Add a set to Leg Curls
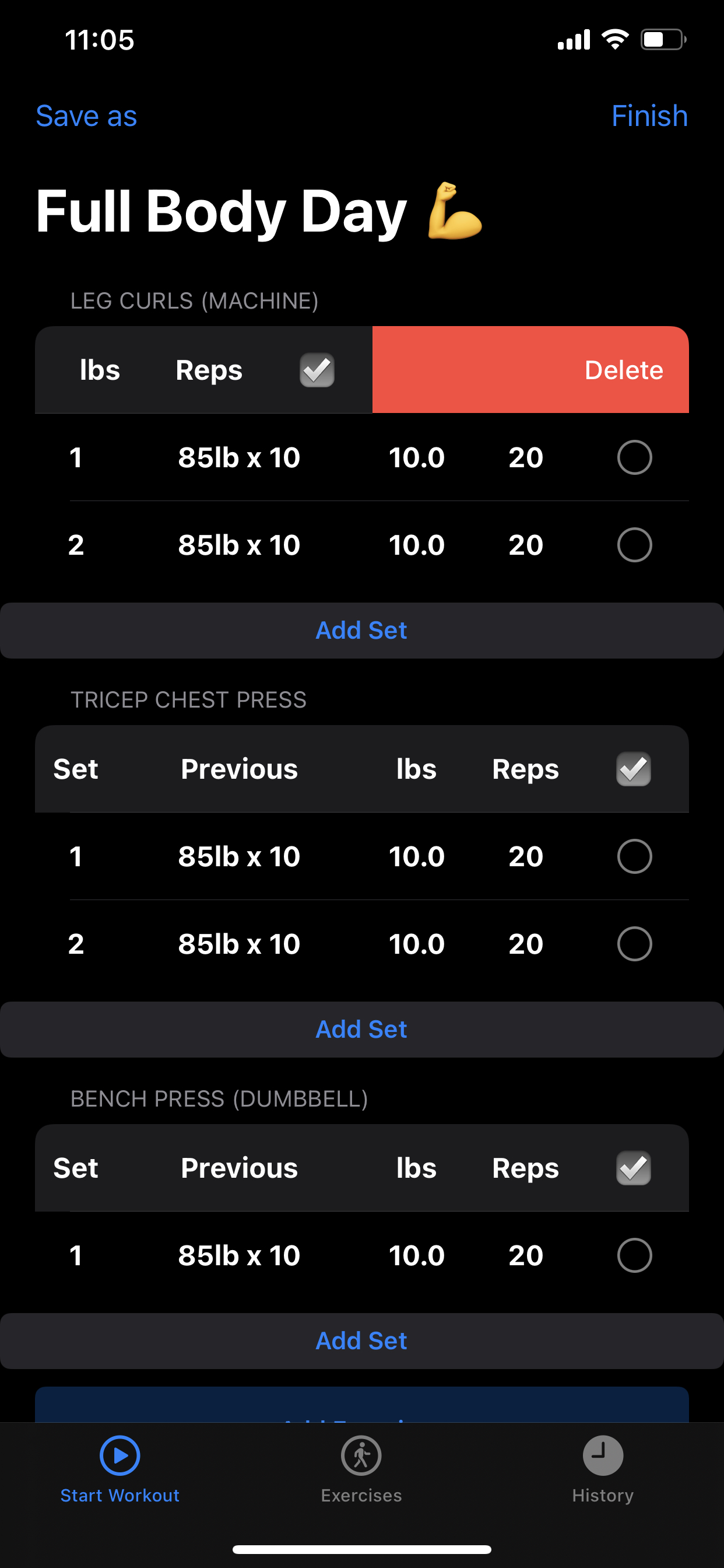Viewport: 724px width, 1568px height. [x=361, y=631]
